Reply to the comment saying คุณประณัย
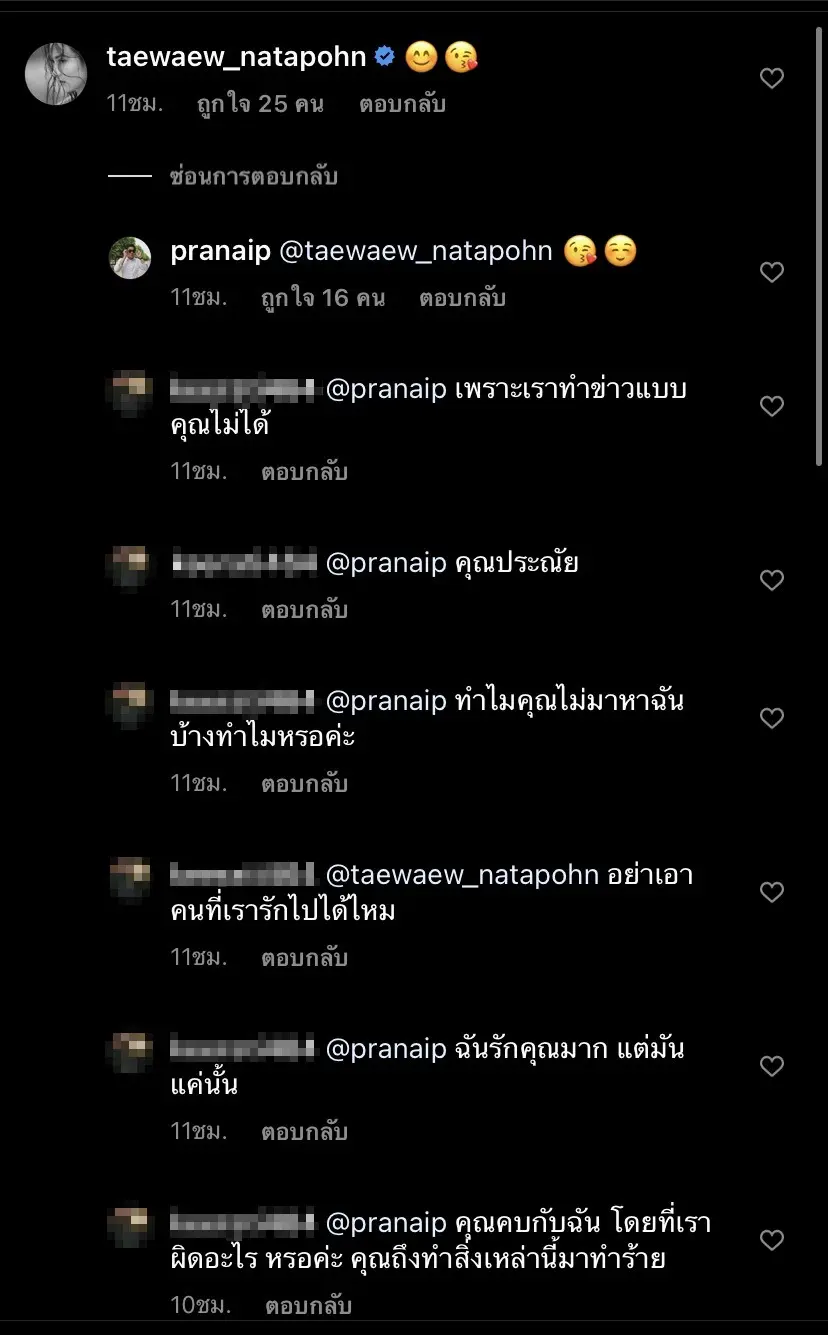The height and width of the screenshot is (1335, 828). (x=304, y=609)
